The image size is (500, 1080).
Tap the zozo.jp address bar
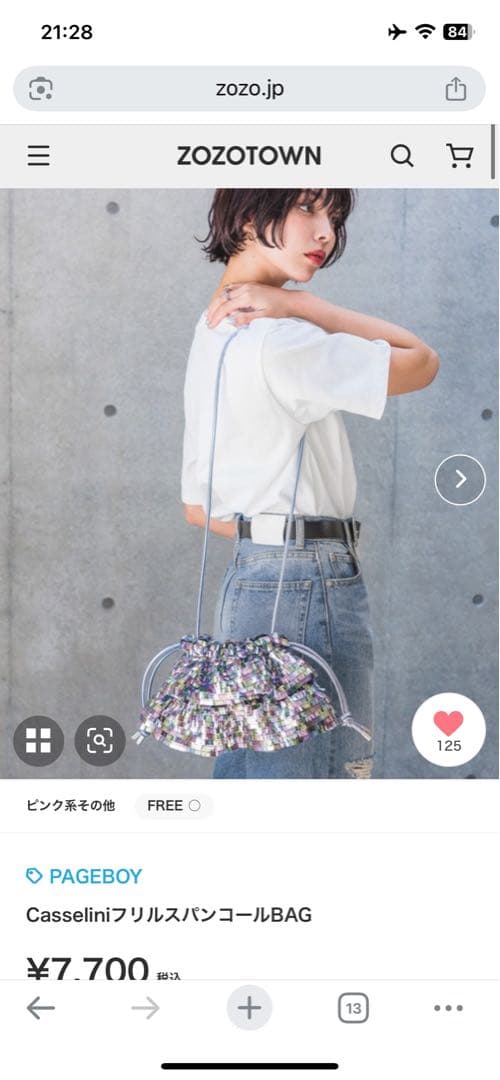click(x=249, y=89)
